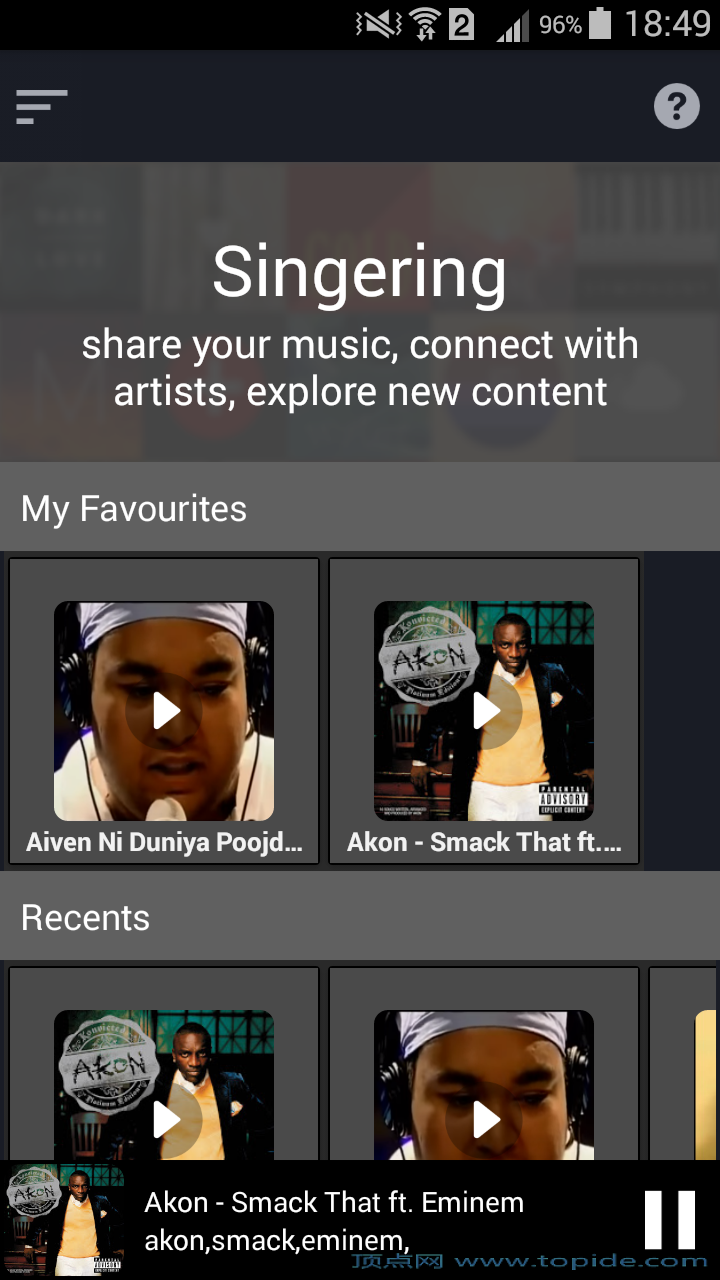Open the help question mark icon

point(676,106)
